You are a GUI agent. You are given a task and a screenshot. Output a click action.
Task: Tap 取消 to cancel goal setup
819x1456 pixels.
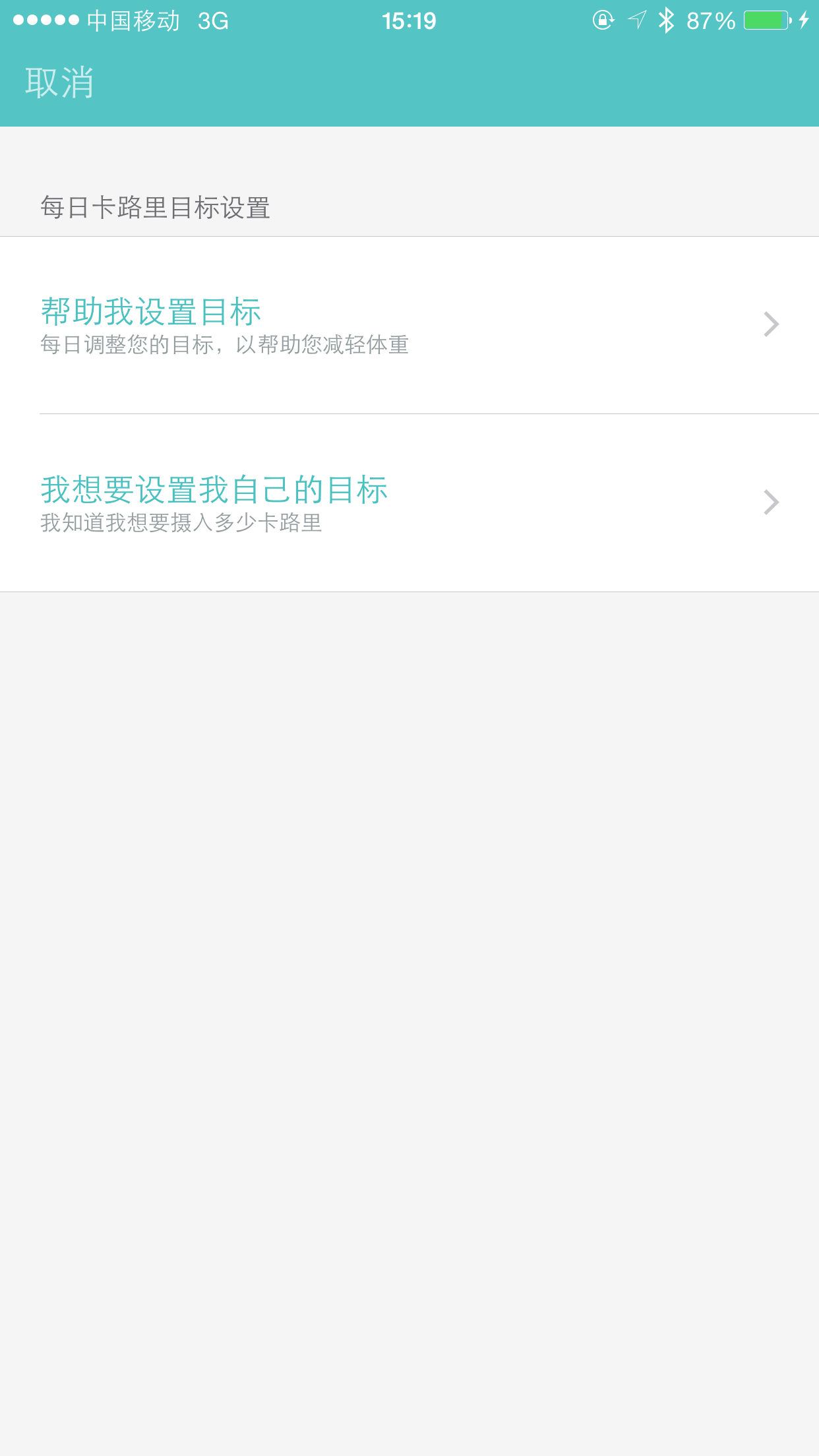59,83
